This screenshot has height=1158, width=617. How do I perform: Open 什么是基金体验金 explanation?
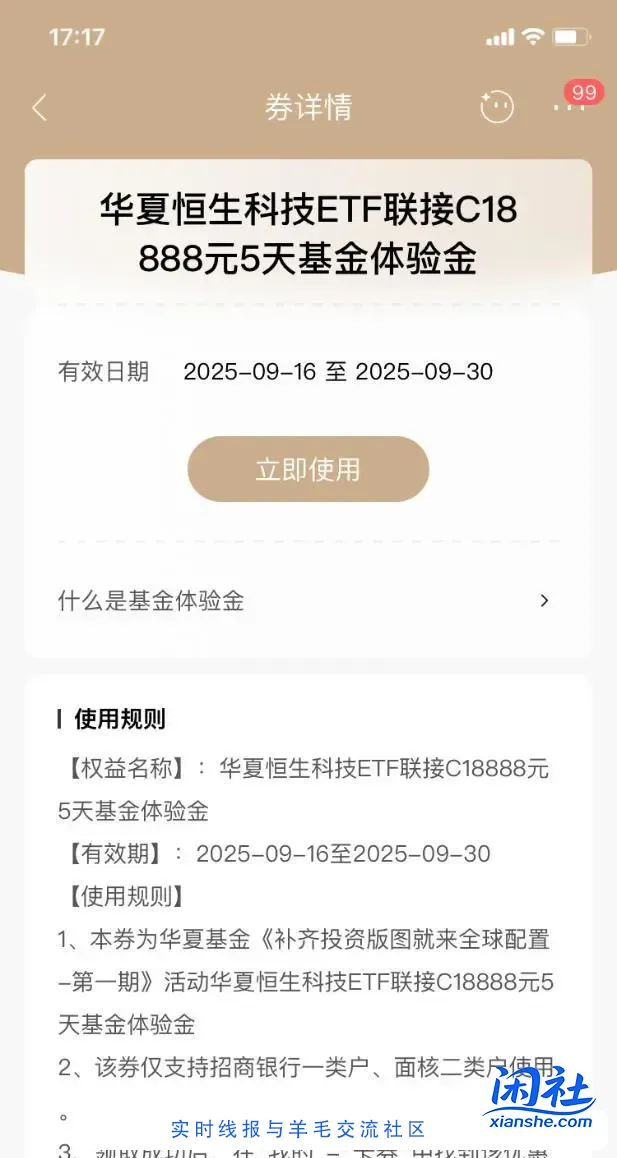click(305, 601)
